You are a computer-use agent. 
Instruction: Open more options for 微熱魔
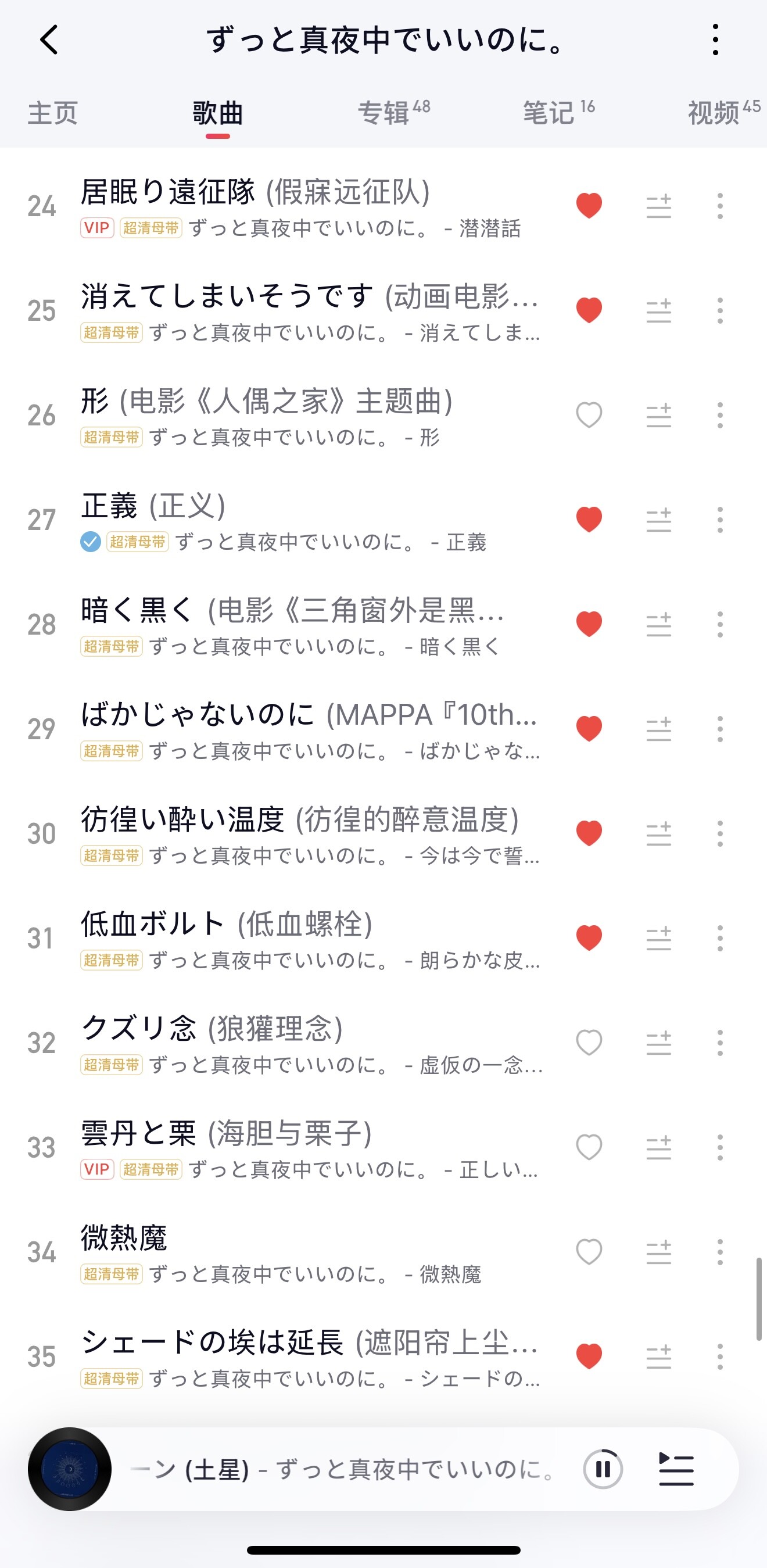click(719, 1252)
